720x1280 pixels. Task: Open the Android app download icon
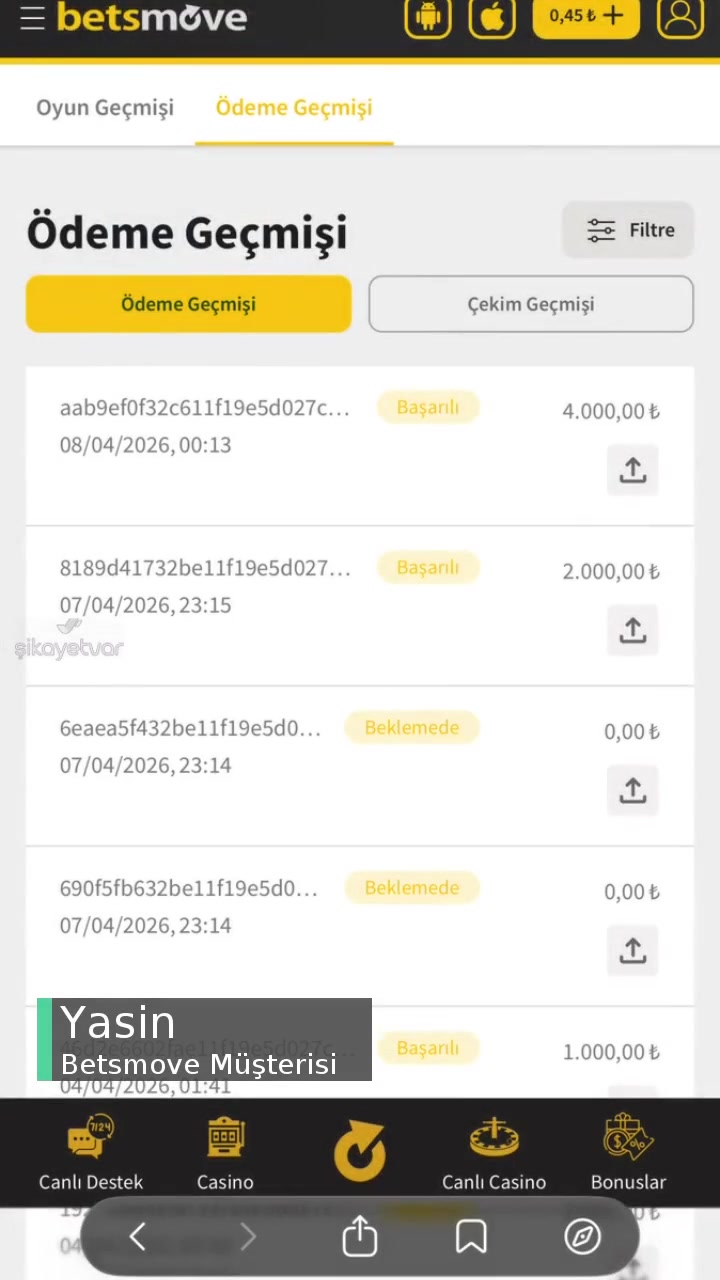click(428, 17)
